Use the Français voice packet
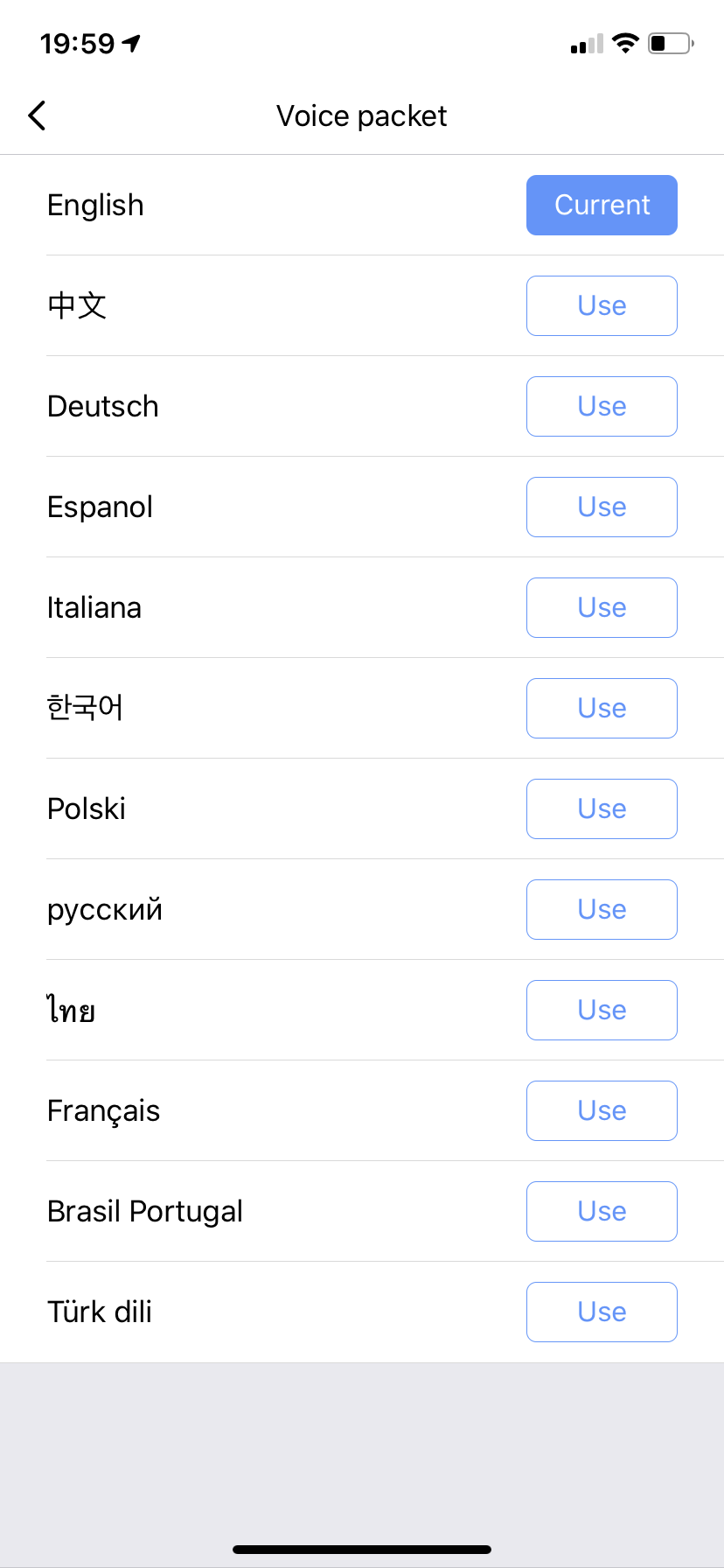Image resolution: width=724 pixels, height=1568 pixels. pyautogui.click(x=602, y=1110)
